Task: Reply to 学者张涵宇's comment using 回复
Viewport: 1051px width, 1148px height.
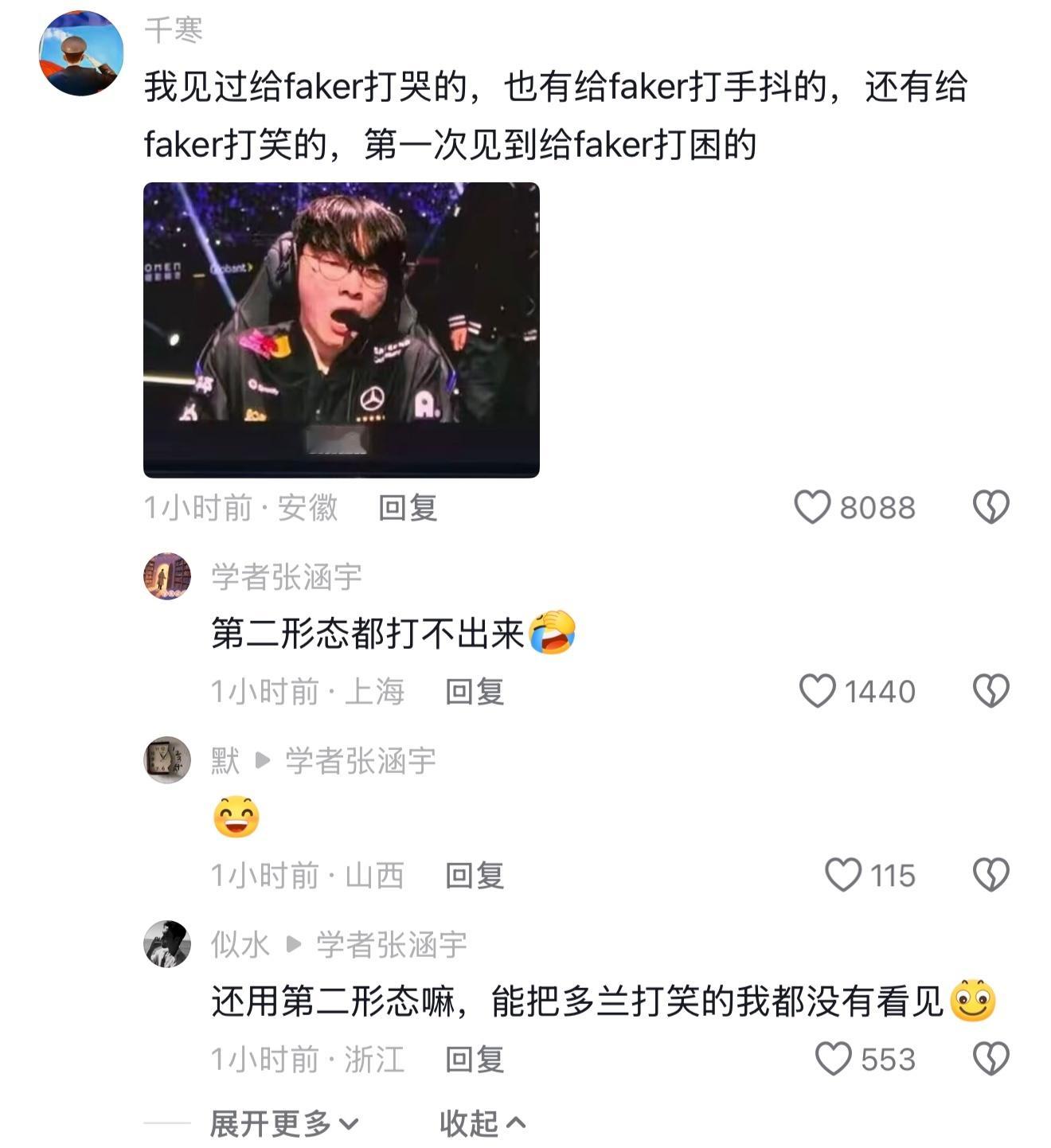Action: pyautogui.click(x=475, y=693)
